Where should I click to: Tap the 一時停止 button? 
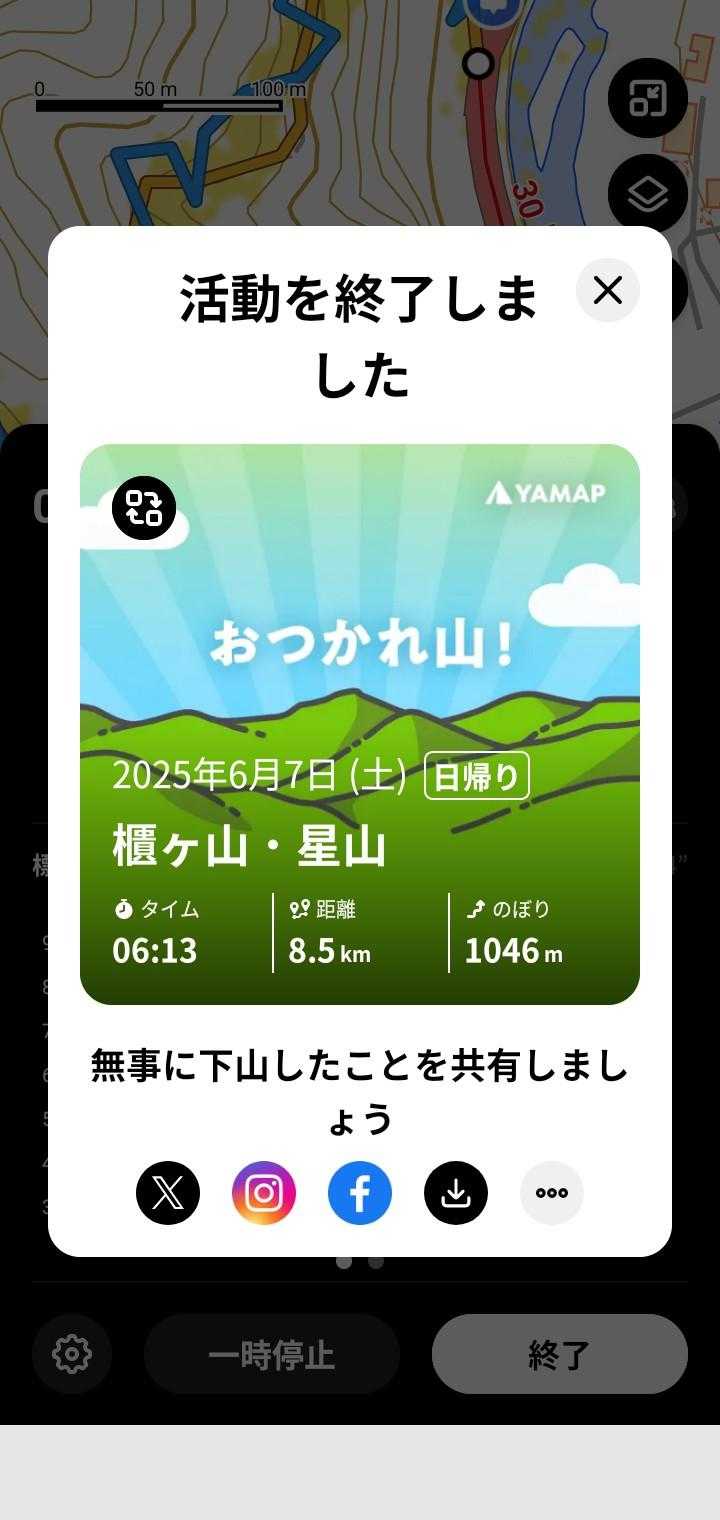[272, 1354]
